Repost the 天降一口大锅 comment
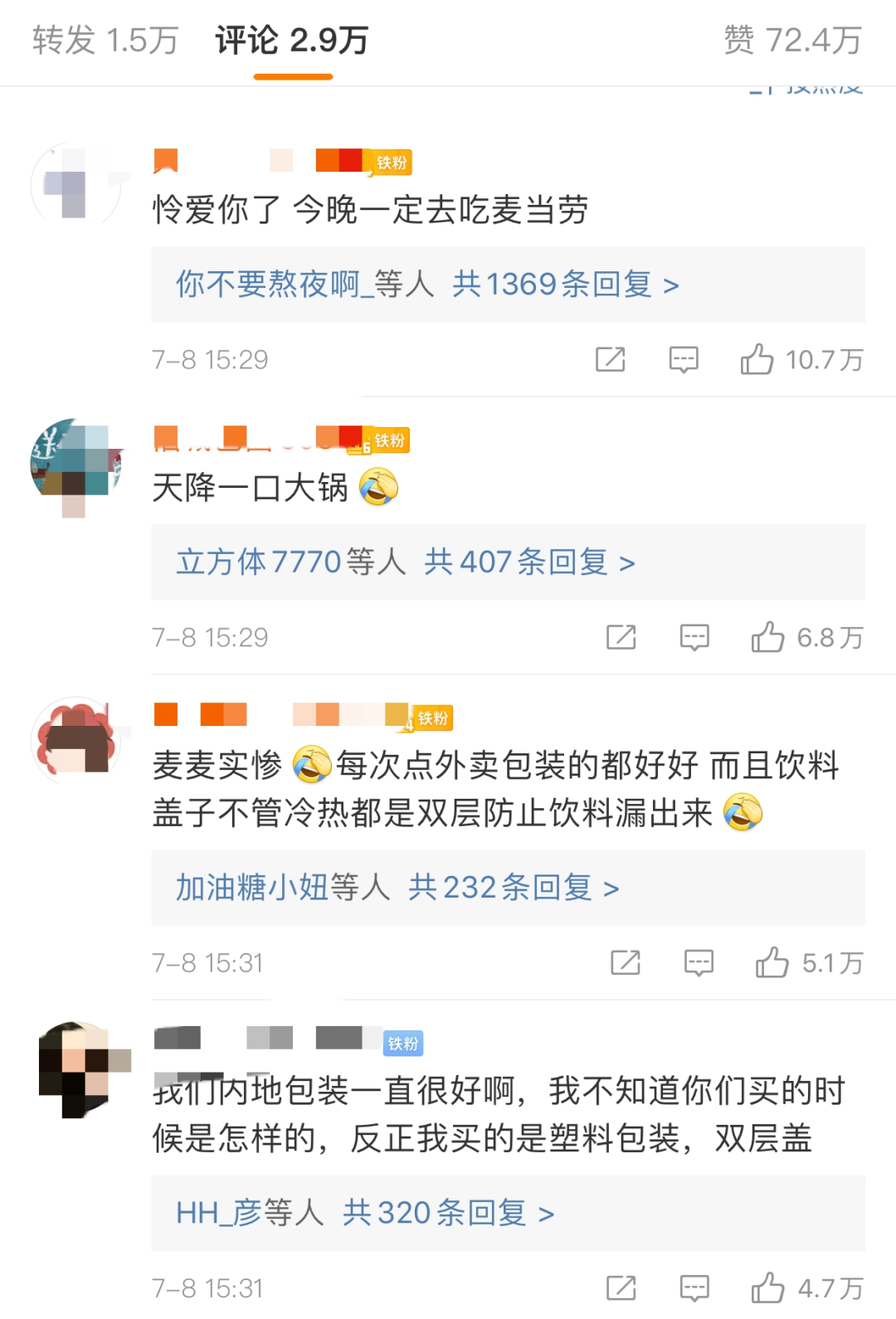This screenshot has height=1319, width=896. click(621, 637)
